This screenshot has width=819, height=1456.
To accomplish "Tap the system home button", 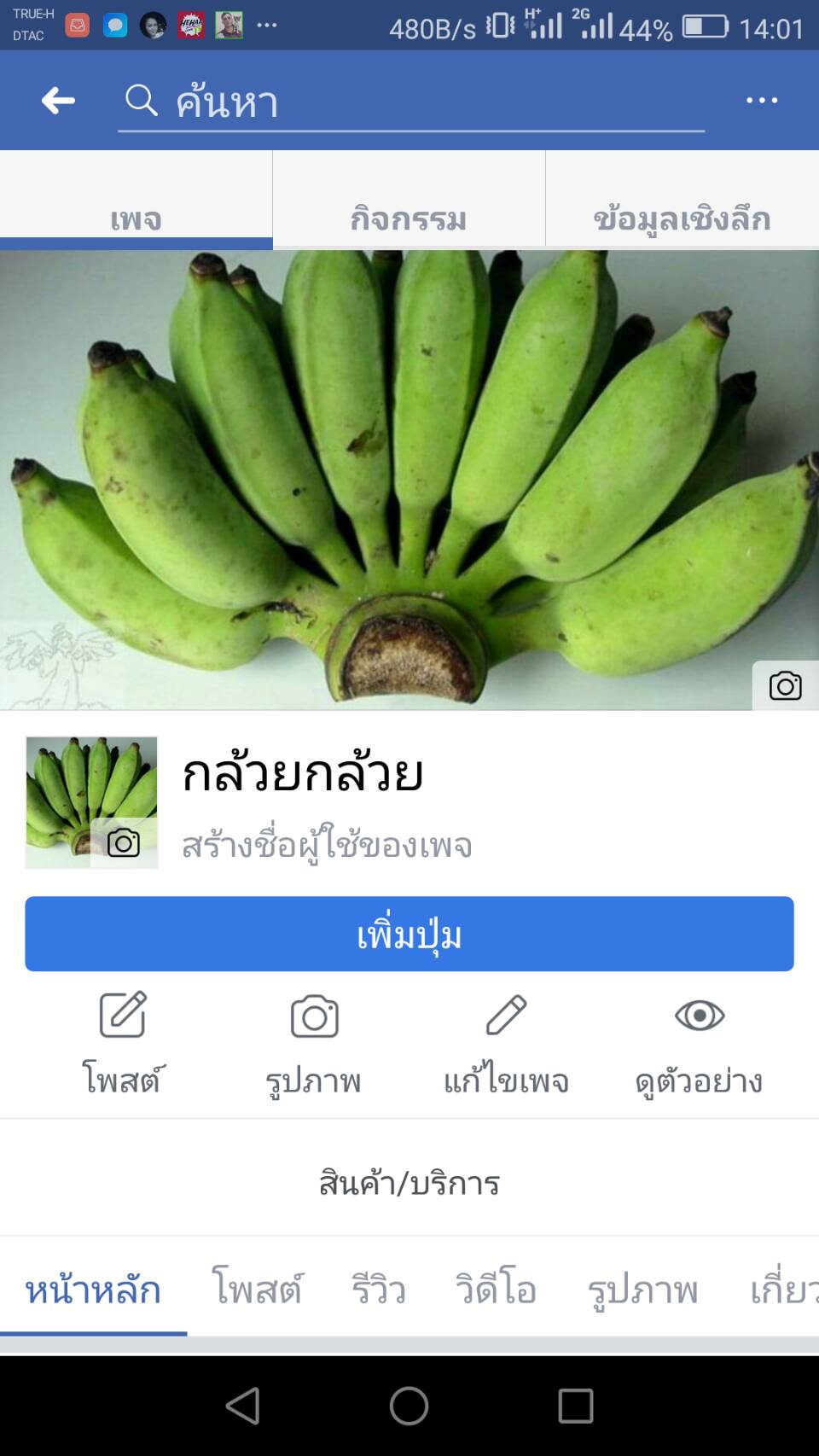I will coord(409,1405).
